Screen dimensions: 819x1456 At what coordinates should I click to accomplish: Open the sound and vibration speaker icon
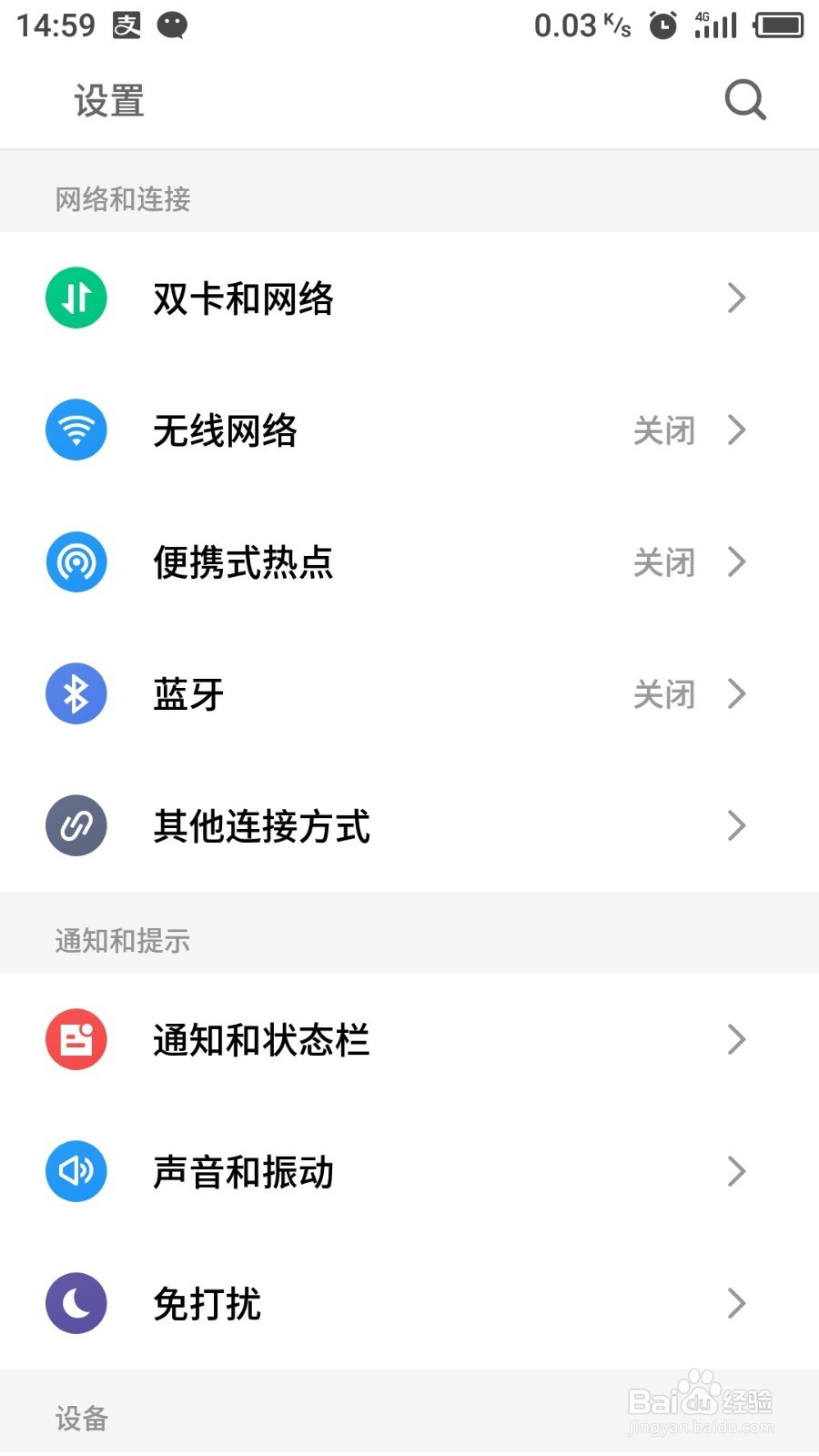(76, 1171)
